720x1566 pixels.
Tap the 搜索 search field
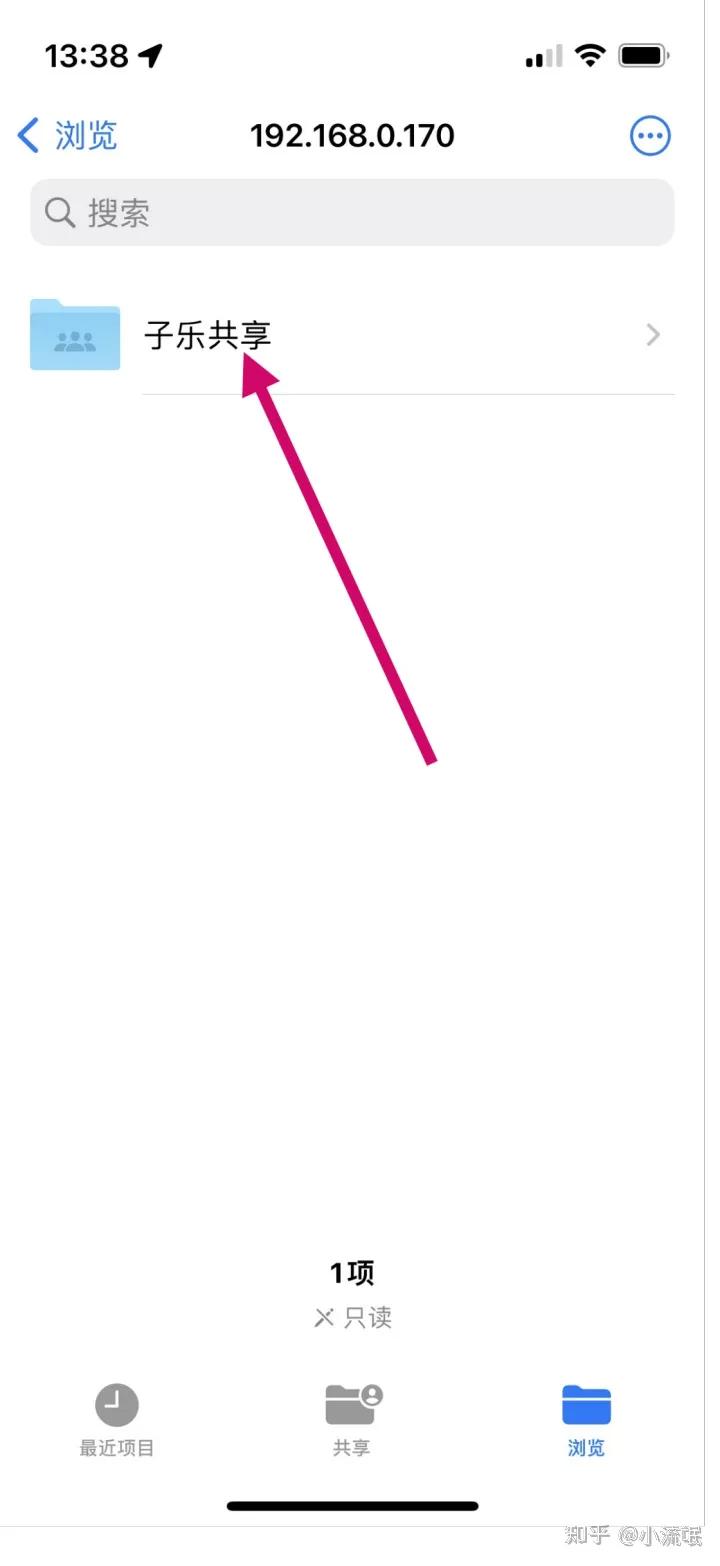coord(352,212)
